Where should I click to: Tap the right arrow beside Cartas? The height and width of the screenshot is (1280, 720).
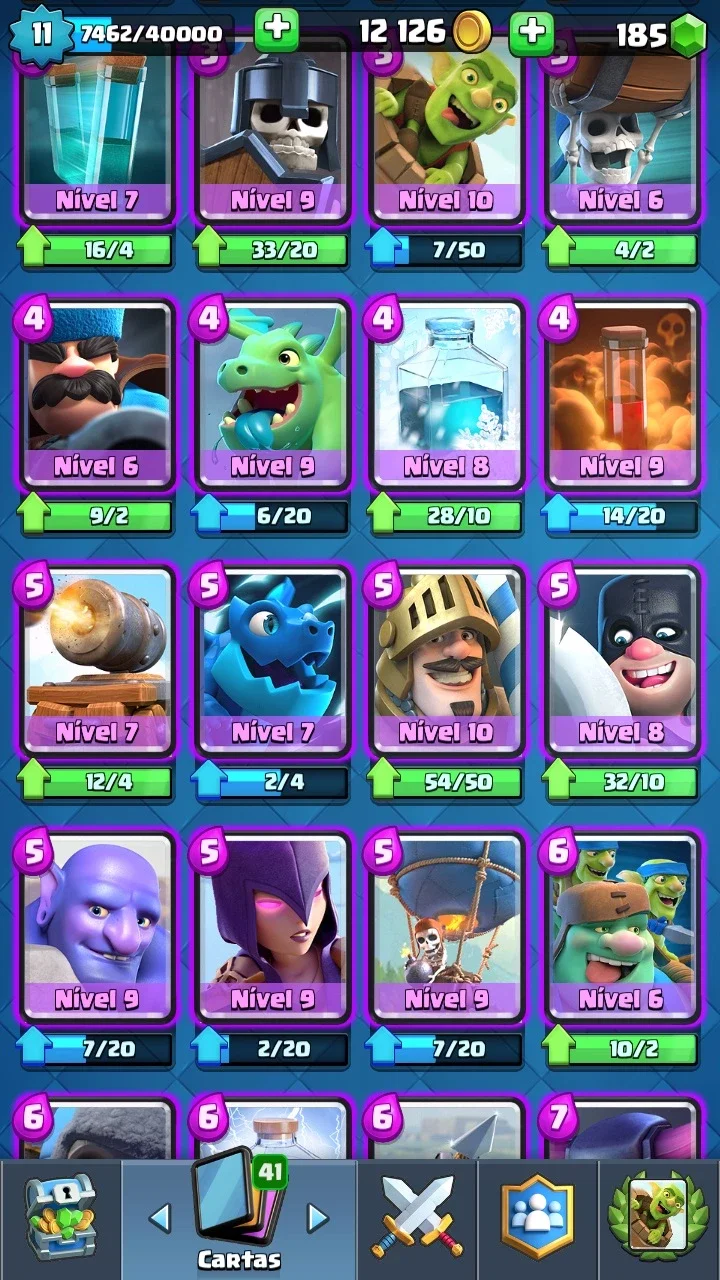[x=317, y=1217]
